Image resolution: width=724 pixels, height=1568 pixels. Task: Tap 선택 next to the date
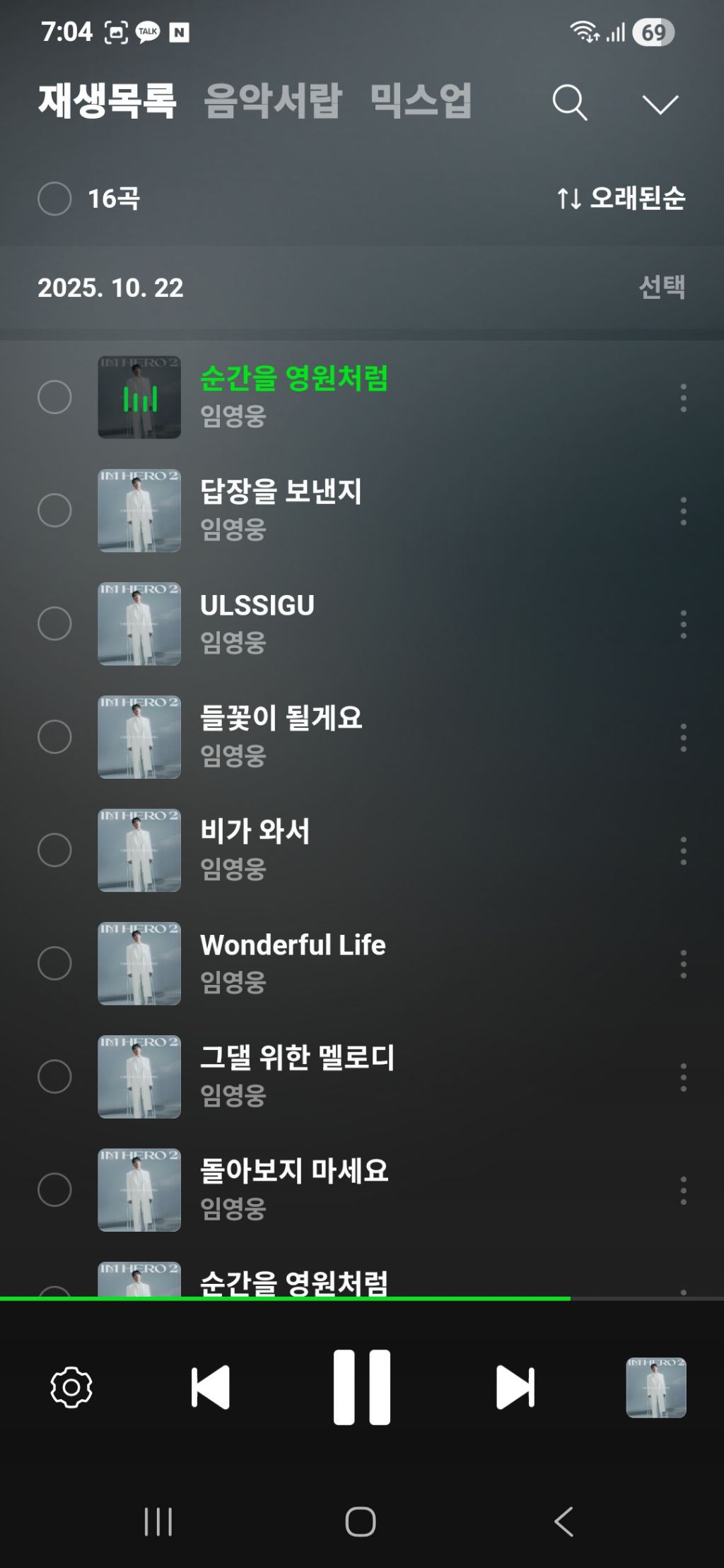click(661, 287)
